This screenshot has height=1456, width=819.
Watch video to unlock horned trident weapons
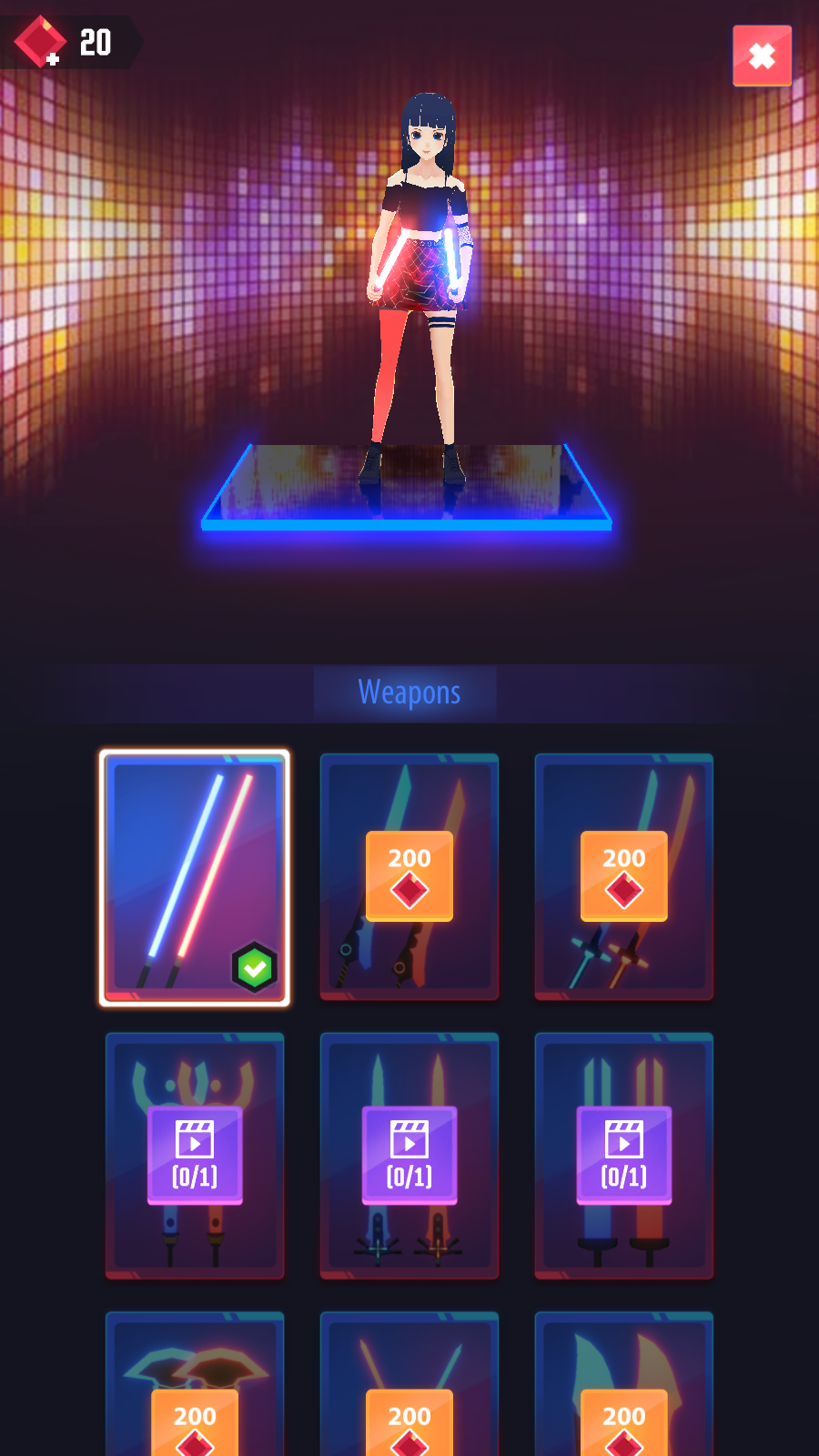195,1156
